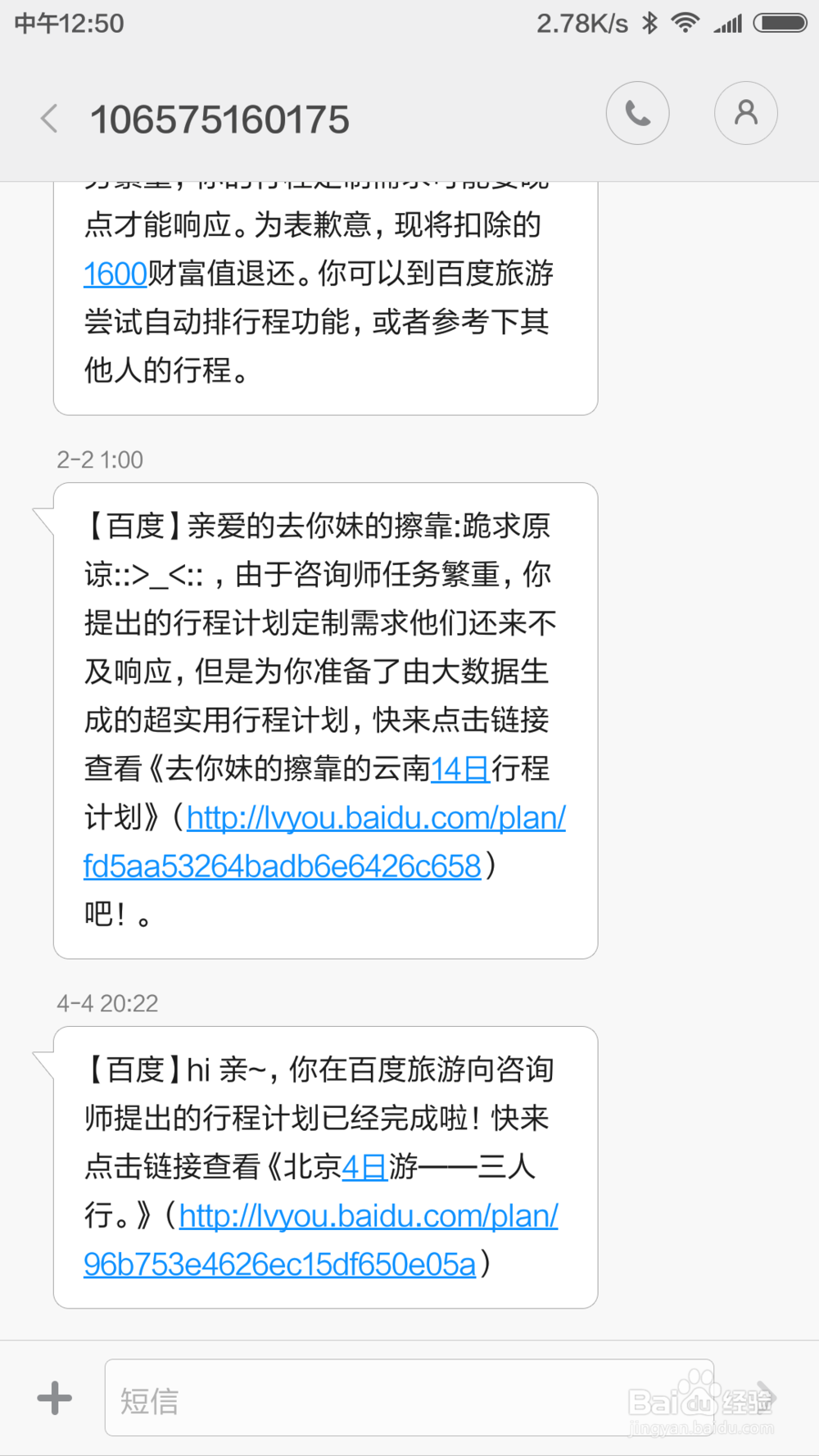Tap the battery icon in status bar
The height and width of the screenshot is (1456, 819).
click(780, 22)
